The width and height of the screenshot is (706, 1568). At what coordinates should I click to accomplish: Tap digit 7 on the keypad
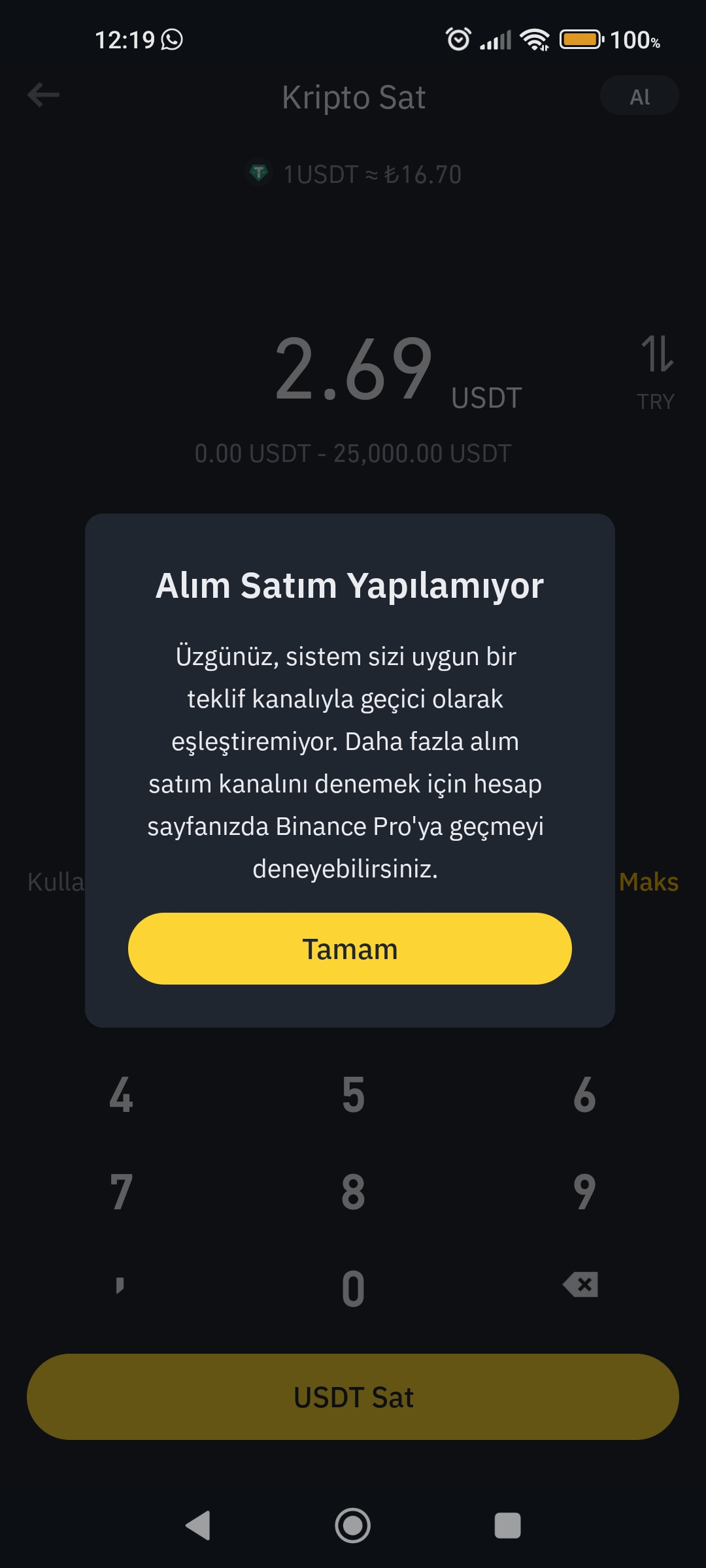tap(121, 1192)
